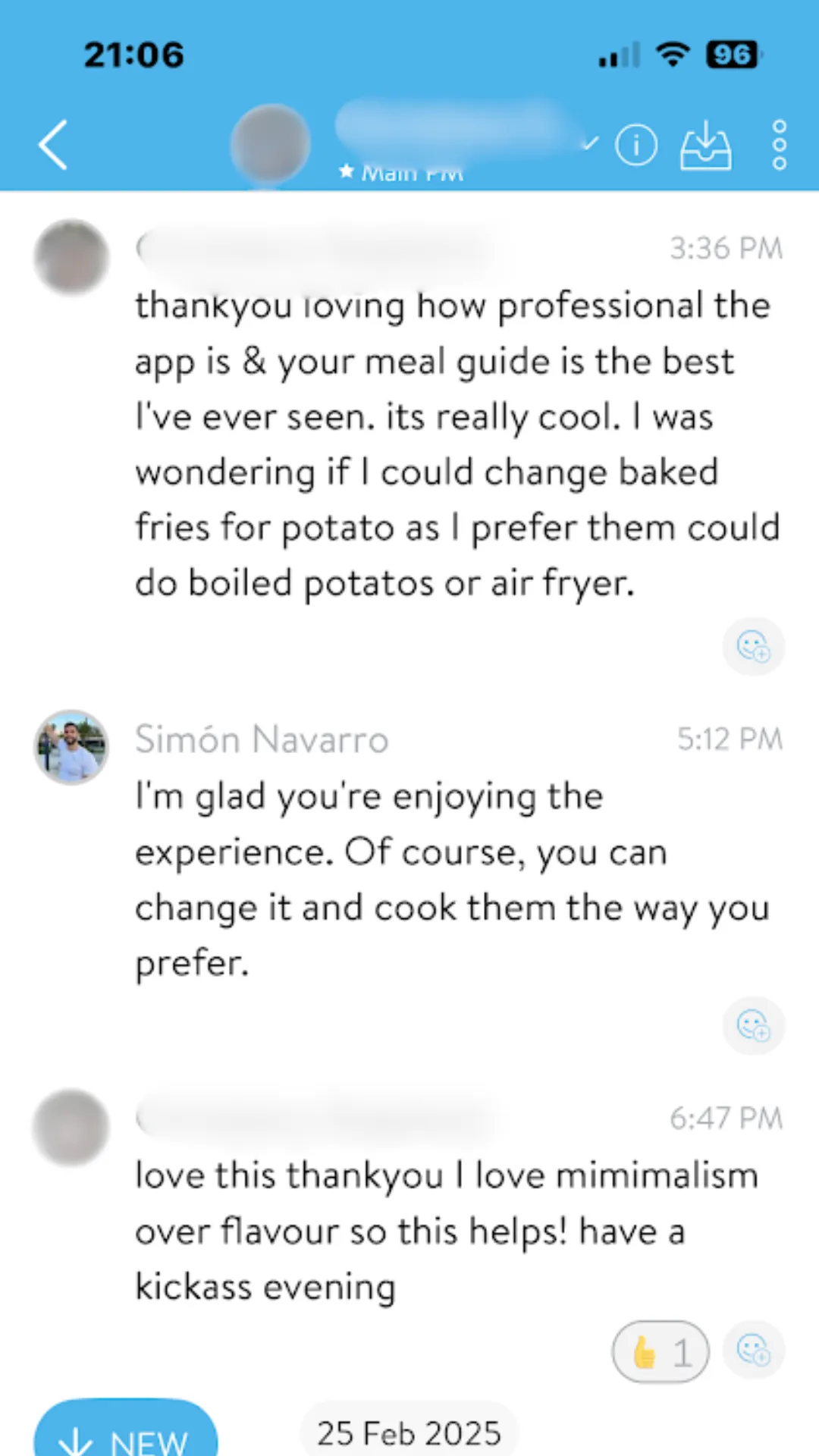This screenshot has width=819, height=1456.
Task: Add reaction to Simón Navarro's reply
Action: click(753, 1025)
